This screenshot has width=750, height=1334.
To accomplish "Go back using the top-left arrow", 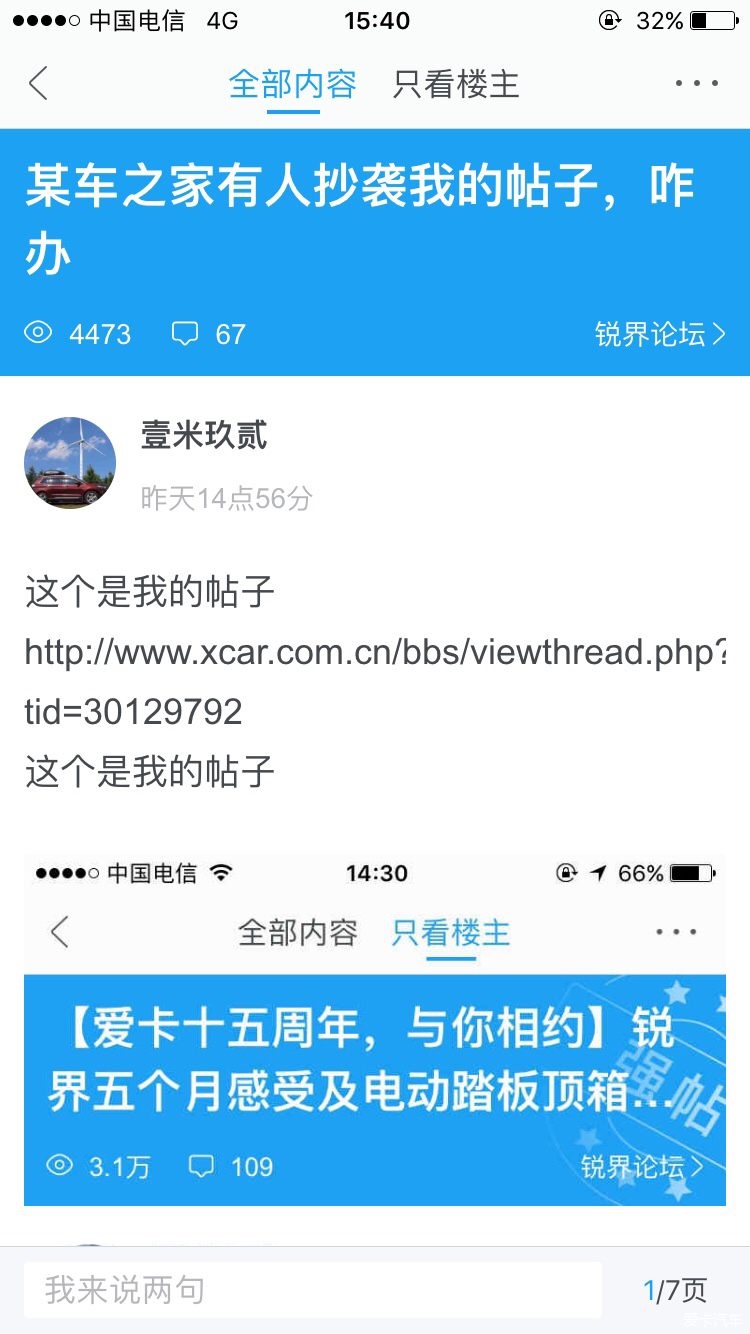I will 38,83.
